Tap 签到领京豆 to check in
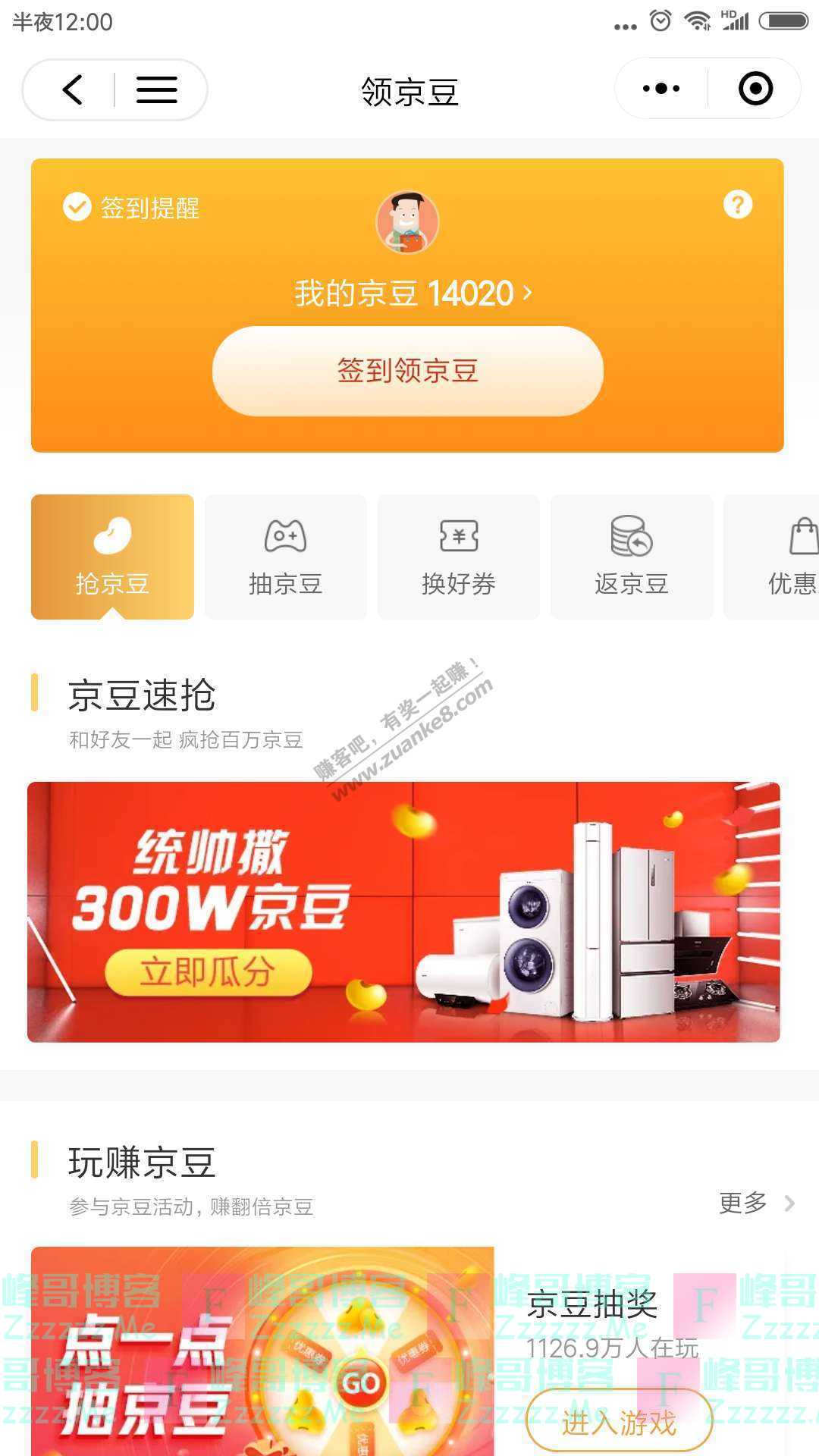This screenshot has width=819, height=1456. [x=408, y=372]
